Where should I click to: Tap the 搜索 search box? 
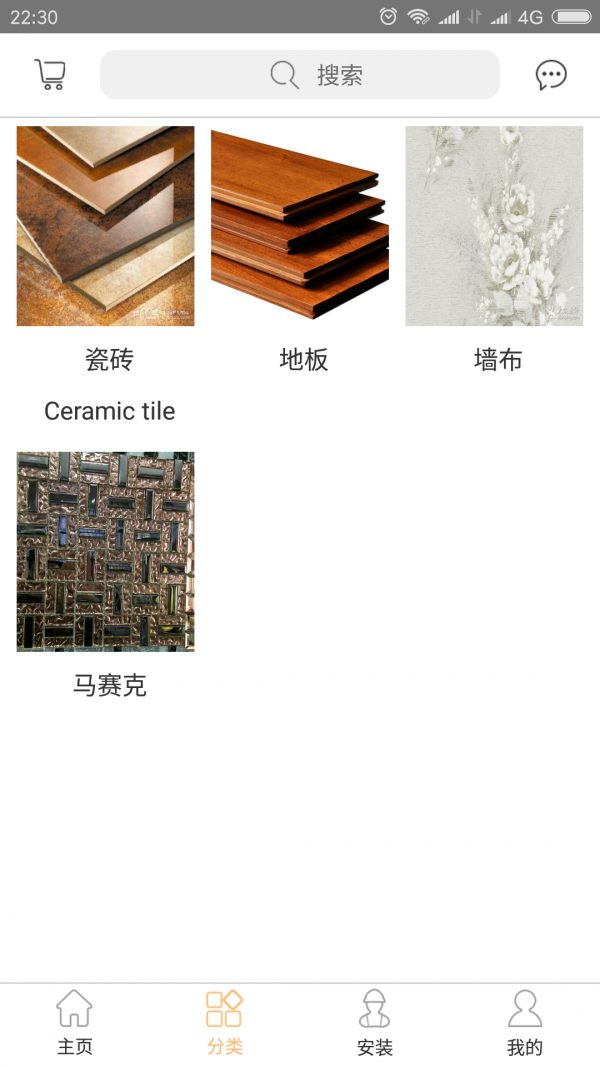point(300,75)
